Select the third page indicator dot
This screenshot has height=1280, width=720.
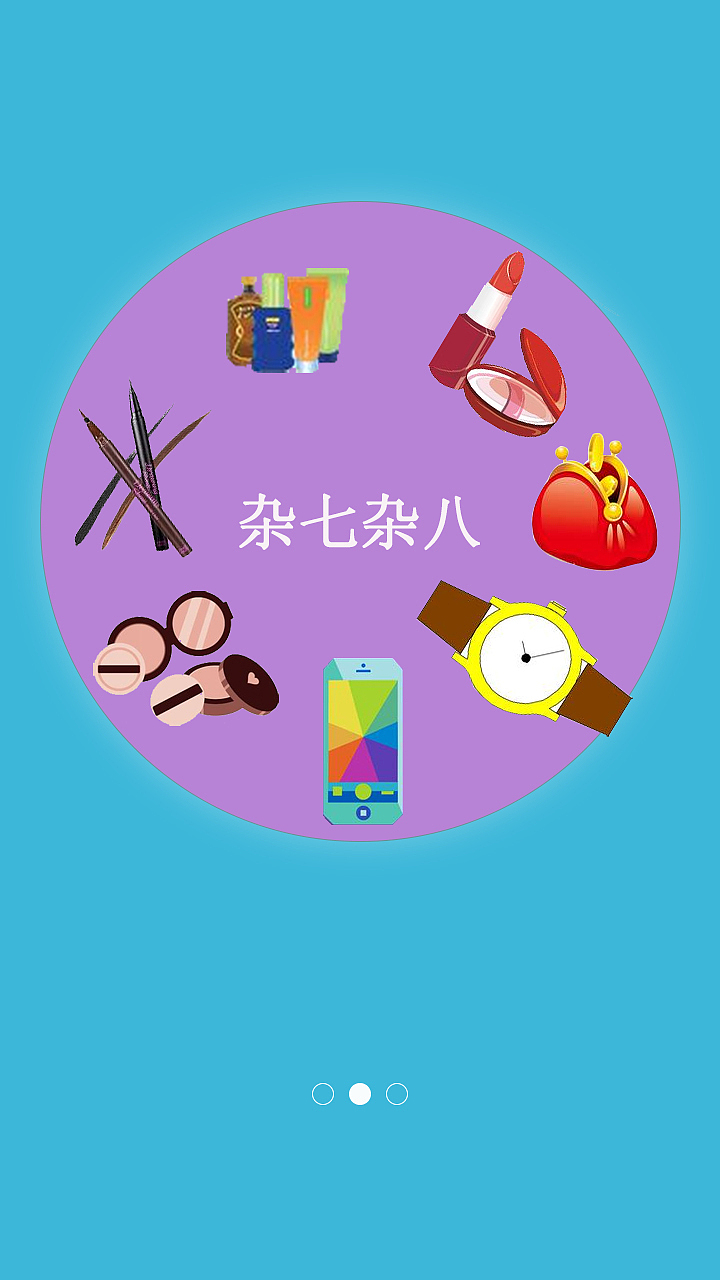click(x=398, y=1093)
